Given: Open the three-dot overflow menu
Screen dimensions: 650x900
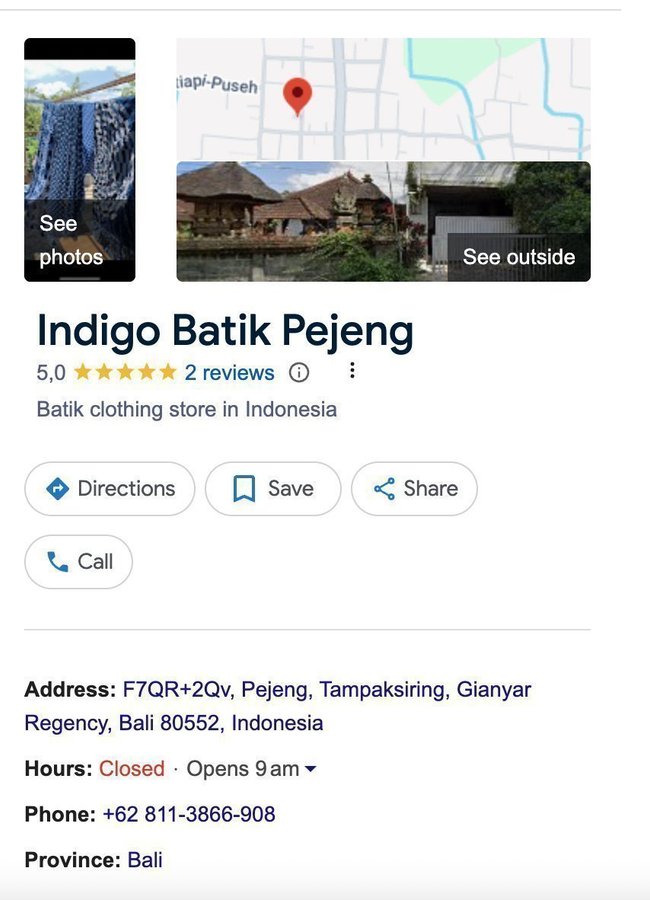Looking at the screenshot, I should click(351, 371).
